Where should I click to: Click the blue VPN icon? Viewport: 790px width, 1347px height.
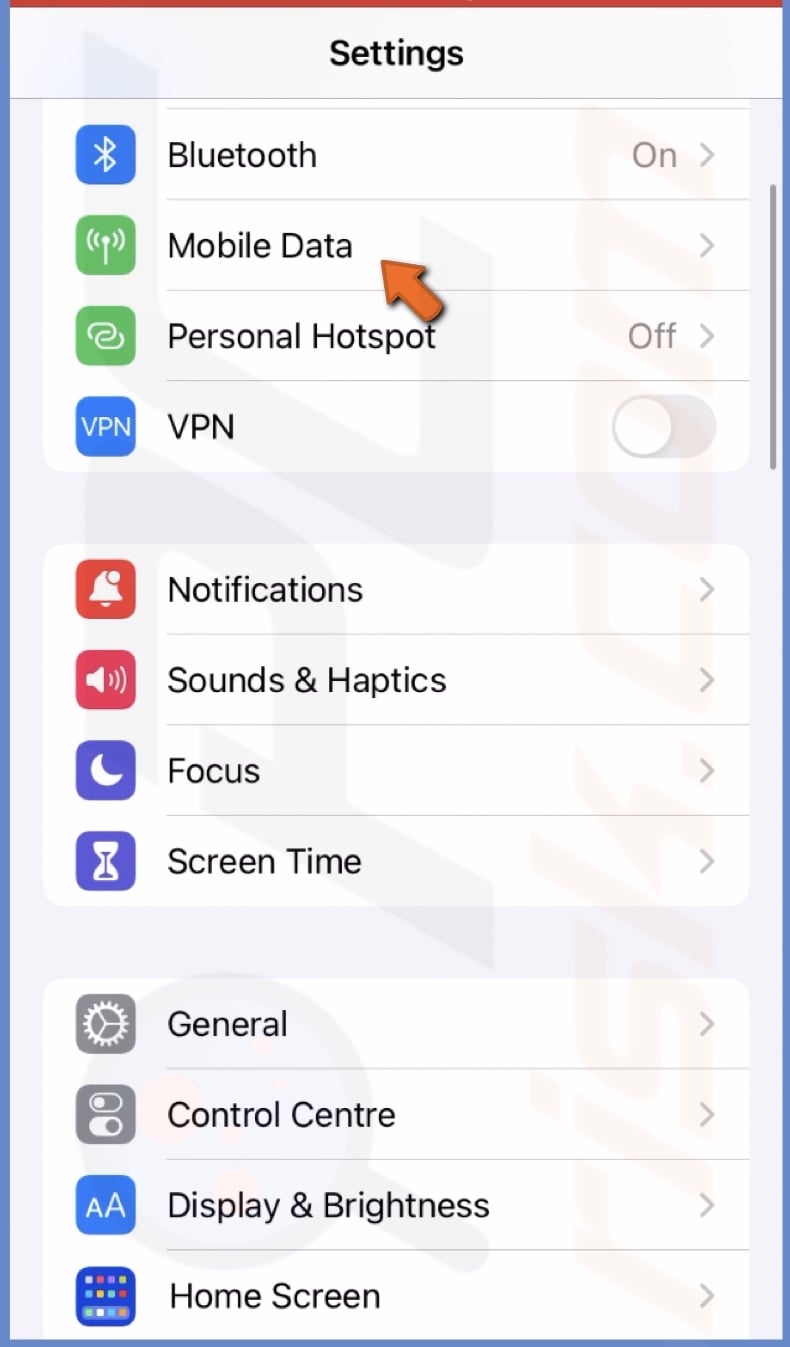105,427
